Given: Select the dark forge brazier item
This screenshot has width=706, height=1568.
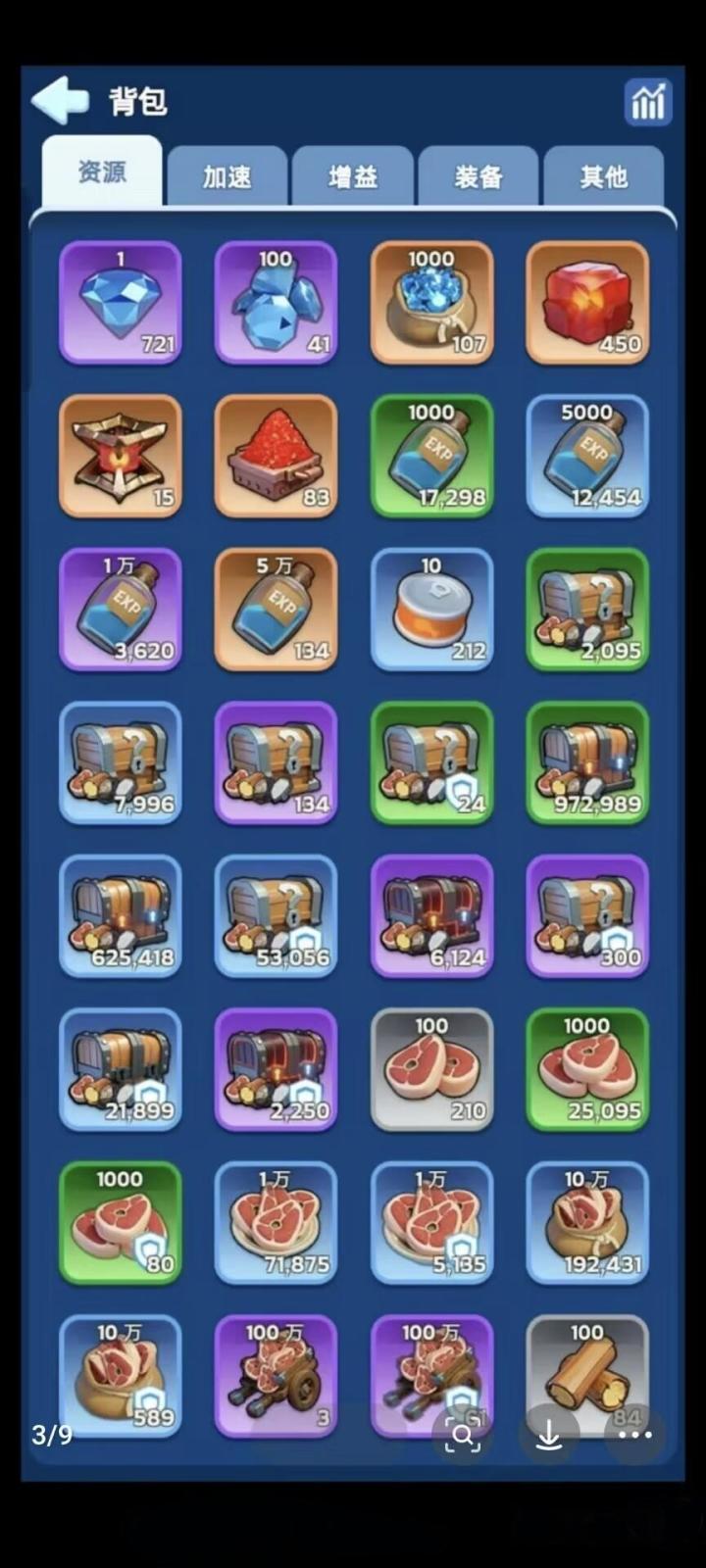Looking at the screenshot, I should pyautogui.click(x=120, y=457).
